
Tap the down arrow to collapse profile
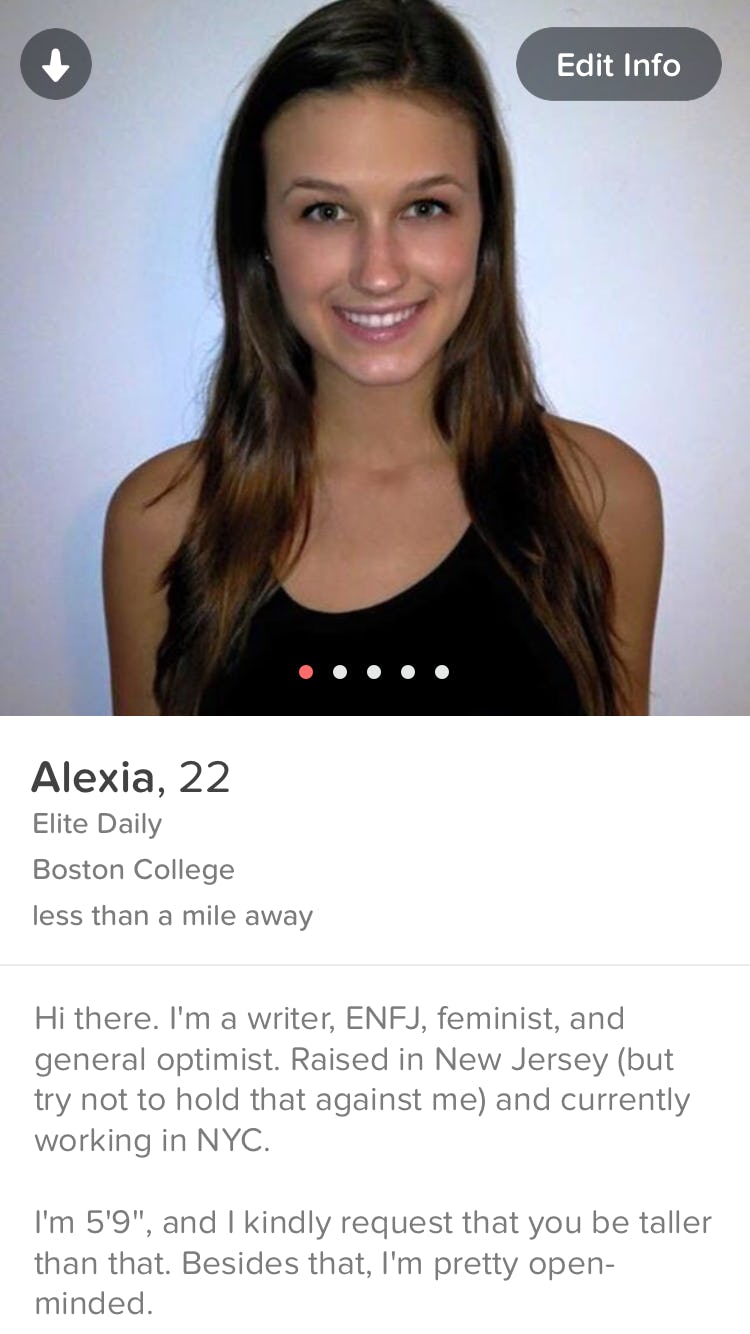tap(56, 65)
